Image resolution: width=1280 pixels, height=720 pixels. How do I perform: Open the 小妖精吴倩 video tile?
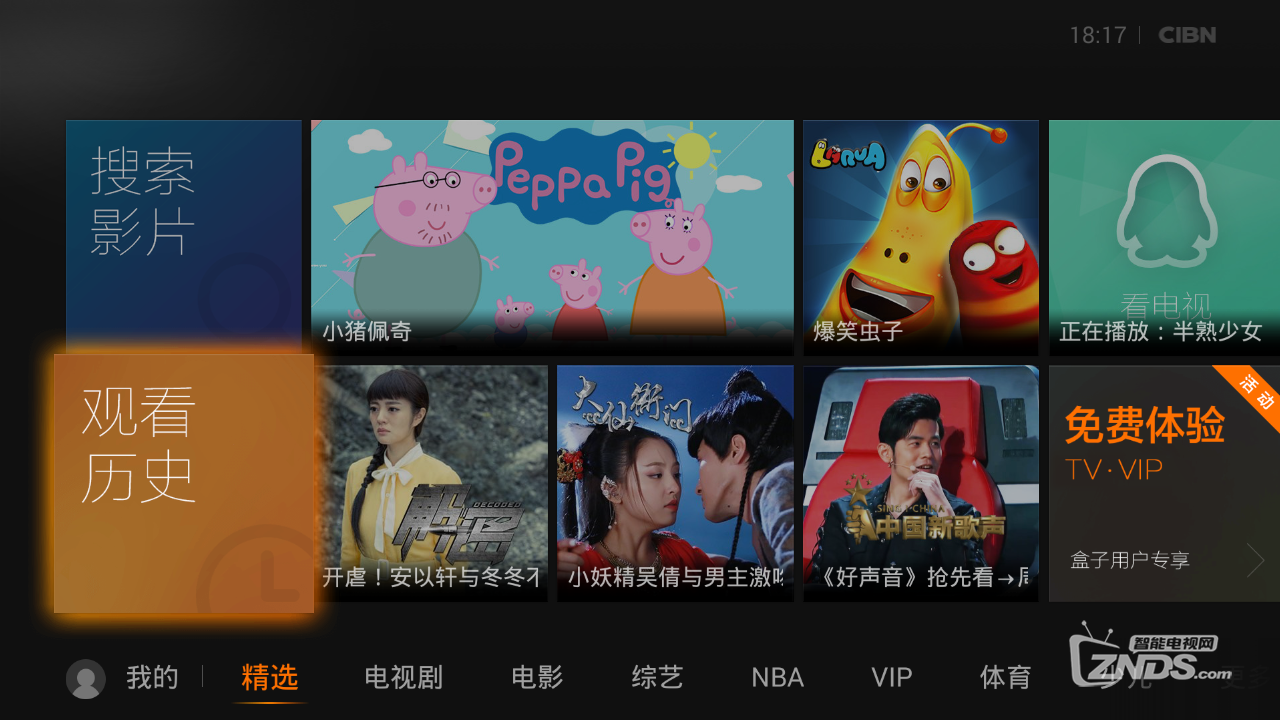pyautogui.click(x=675, y=483)
